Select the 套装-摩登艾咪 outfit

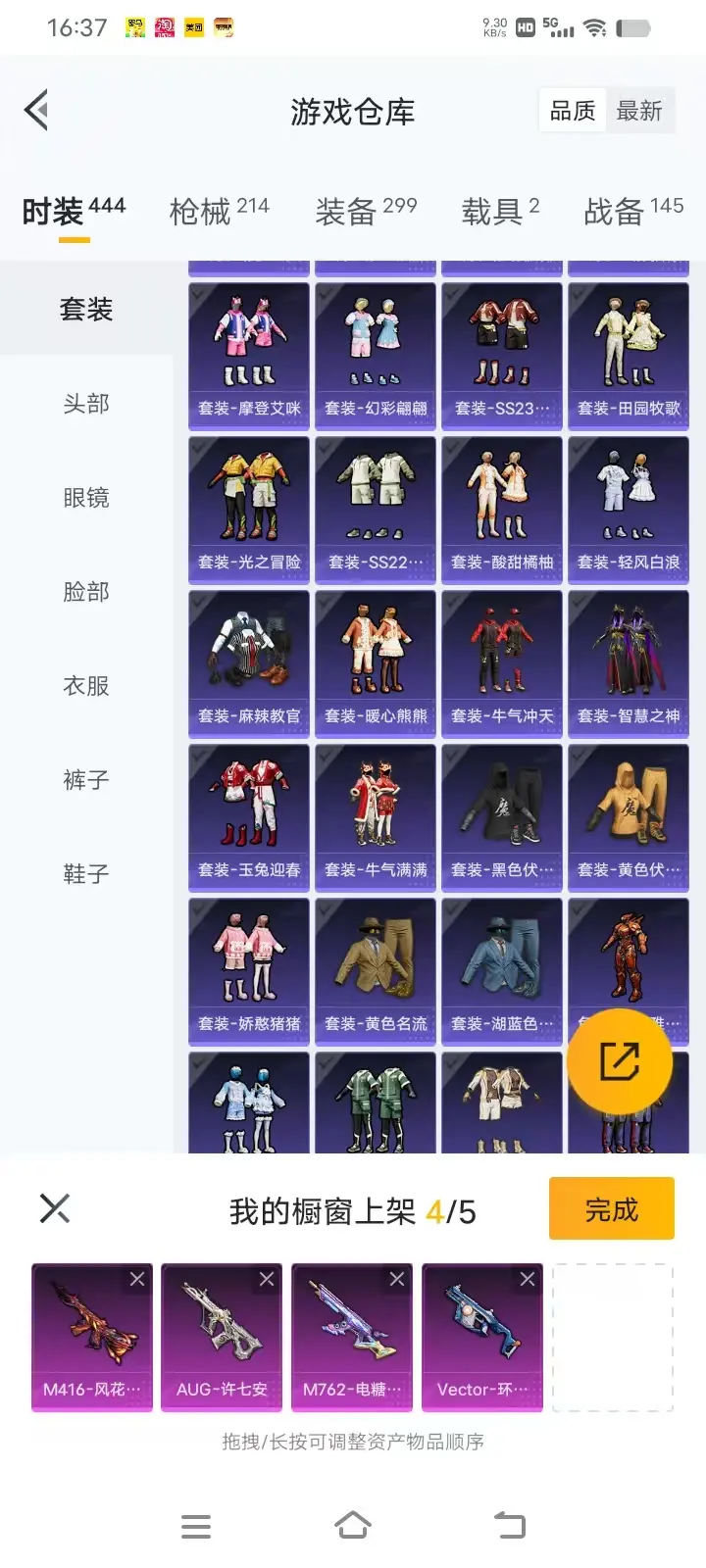point(249,356)
